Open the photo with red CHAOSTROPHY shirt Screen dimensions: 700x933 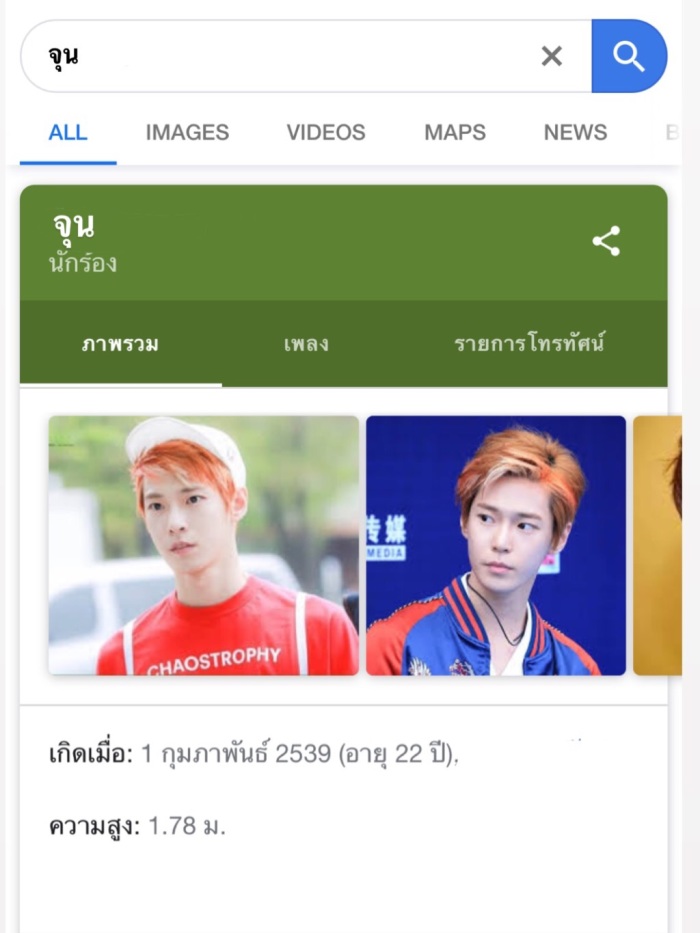click(x=203, y=545)
